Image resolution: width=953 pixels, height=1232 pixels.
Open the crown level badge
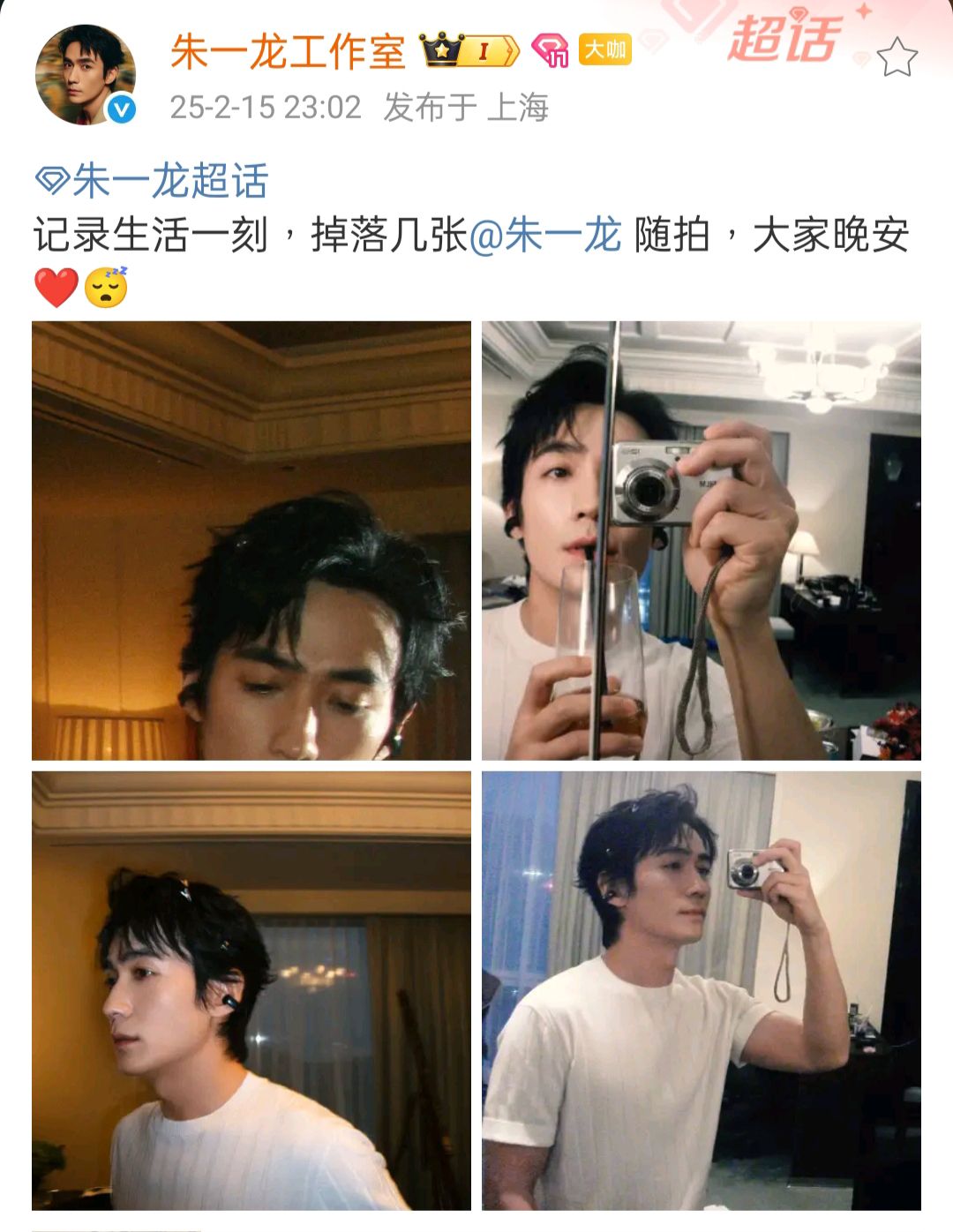pyautogui.click(x=469, y=50)
